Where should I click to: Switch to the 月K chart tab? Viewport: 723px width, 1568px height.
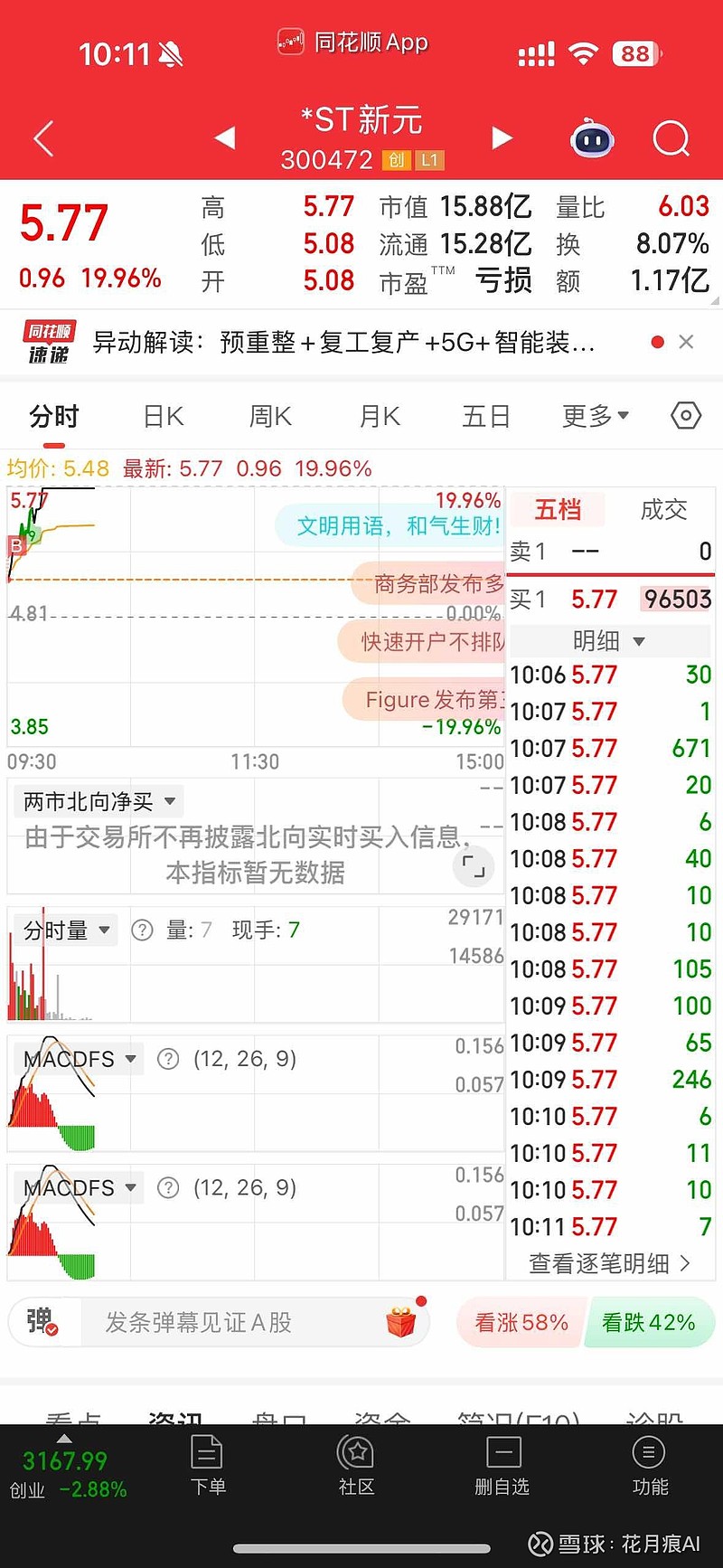(380, 417)
